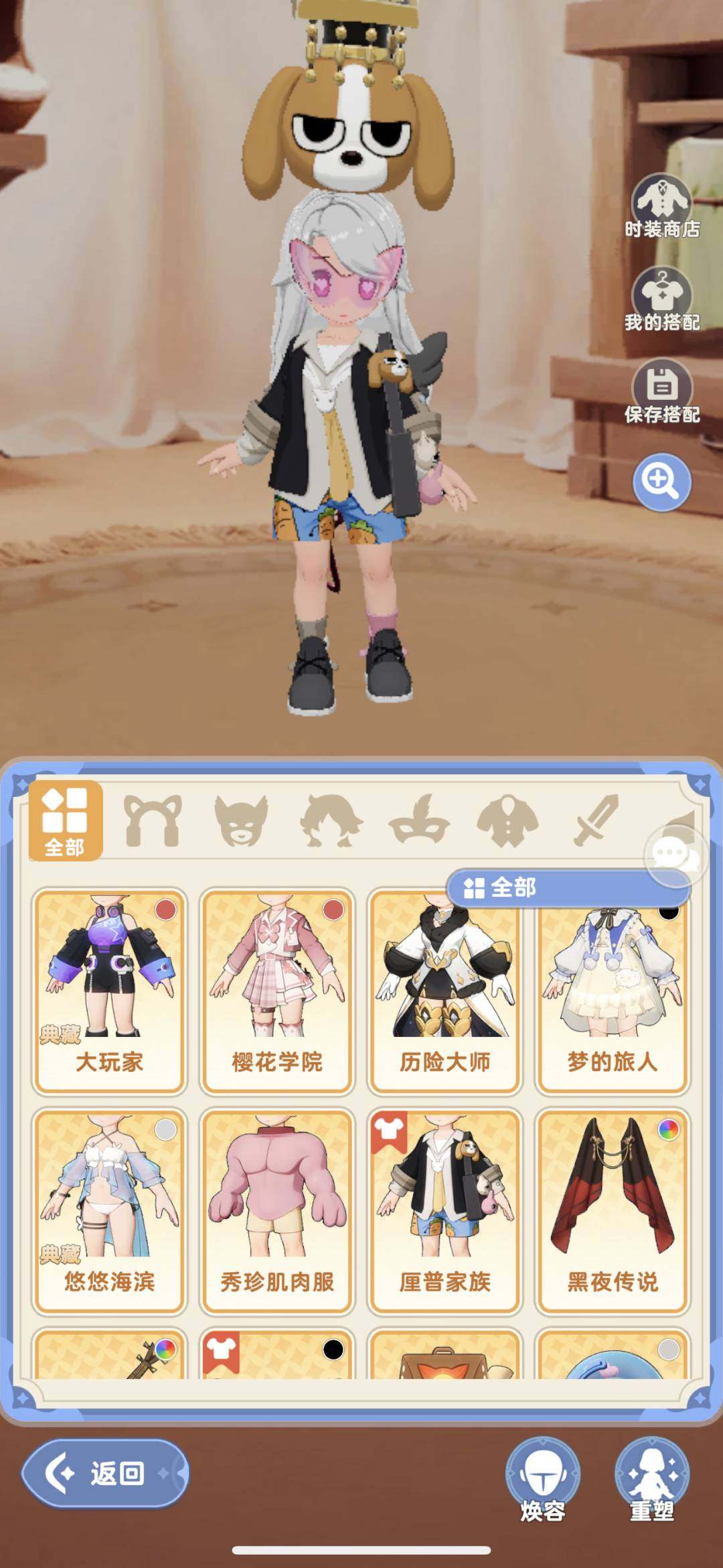Switch to the cat-ear headwear tab
This screenshot has height=1568, width=723.
click(x=153, y=821)
